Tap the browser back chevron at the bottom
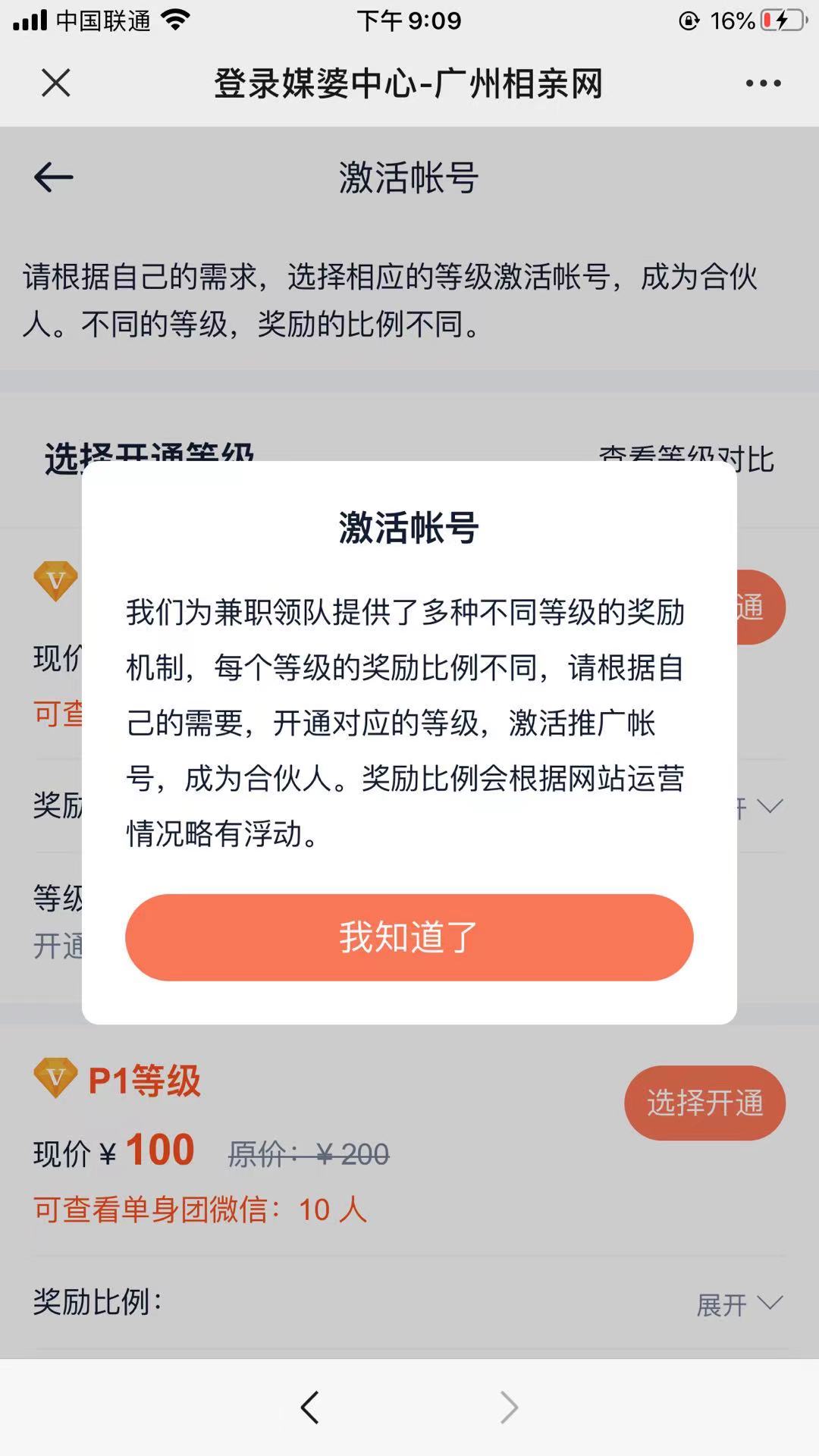 [309, 1407]
